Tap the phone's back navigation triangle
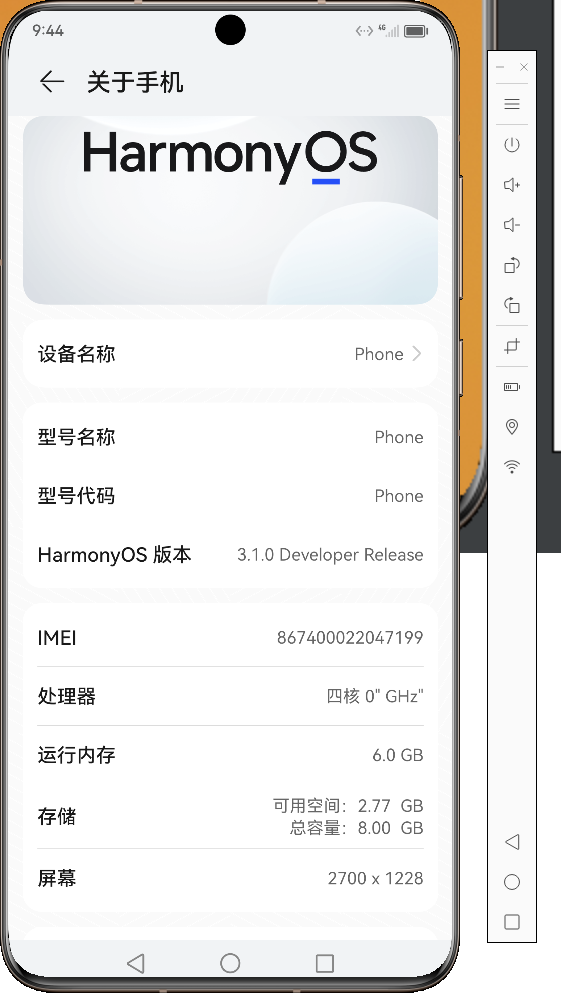The width and height of the screenshot is (561, 993). [136, 963]
